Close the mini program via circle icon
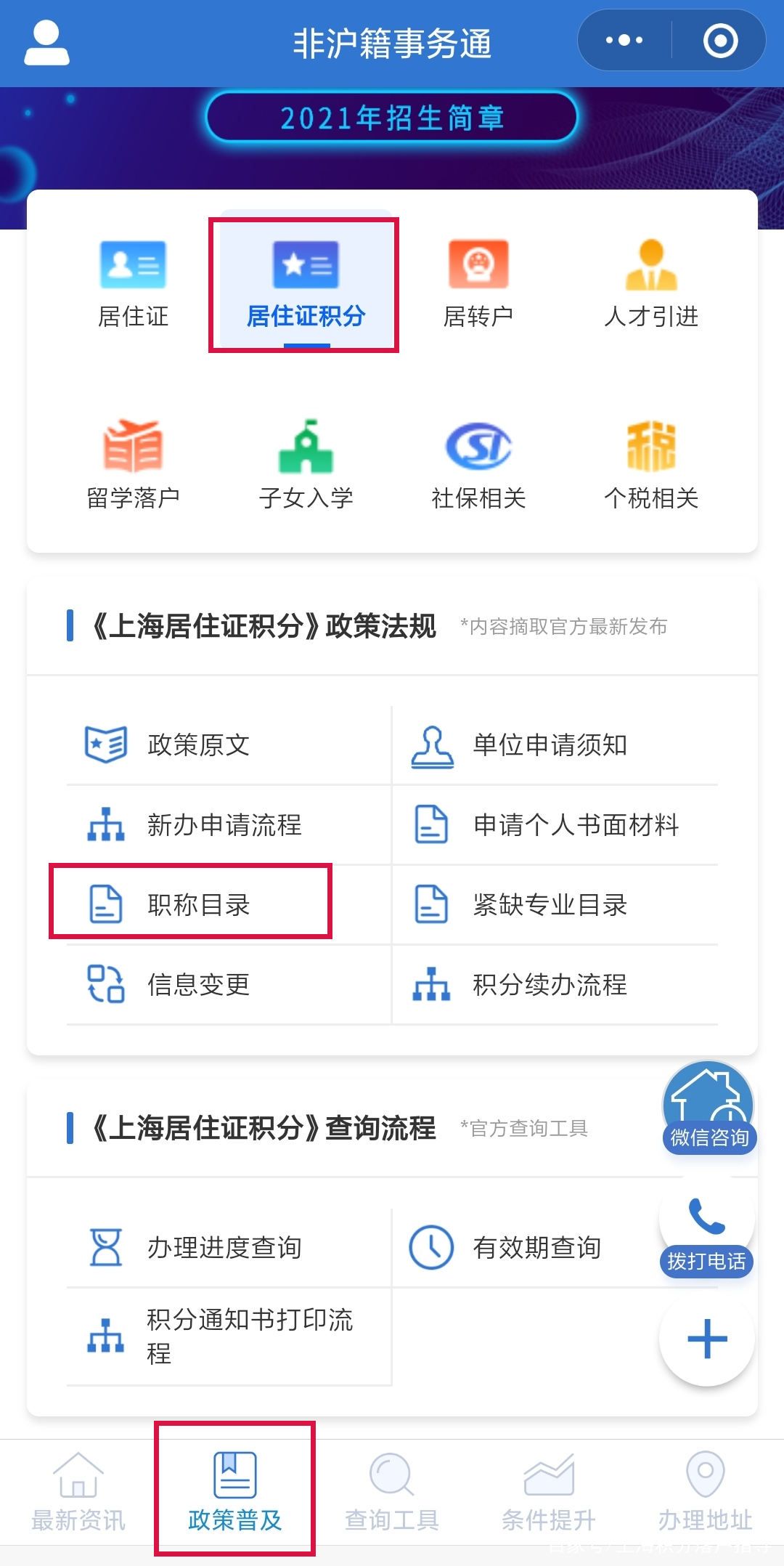Screen dimensions: 784x1566 coord(719,40)
